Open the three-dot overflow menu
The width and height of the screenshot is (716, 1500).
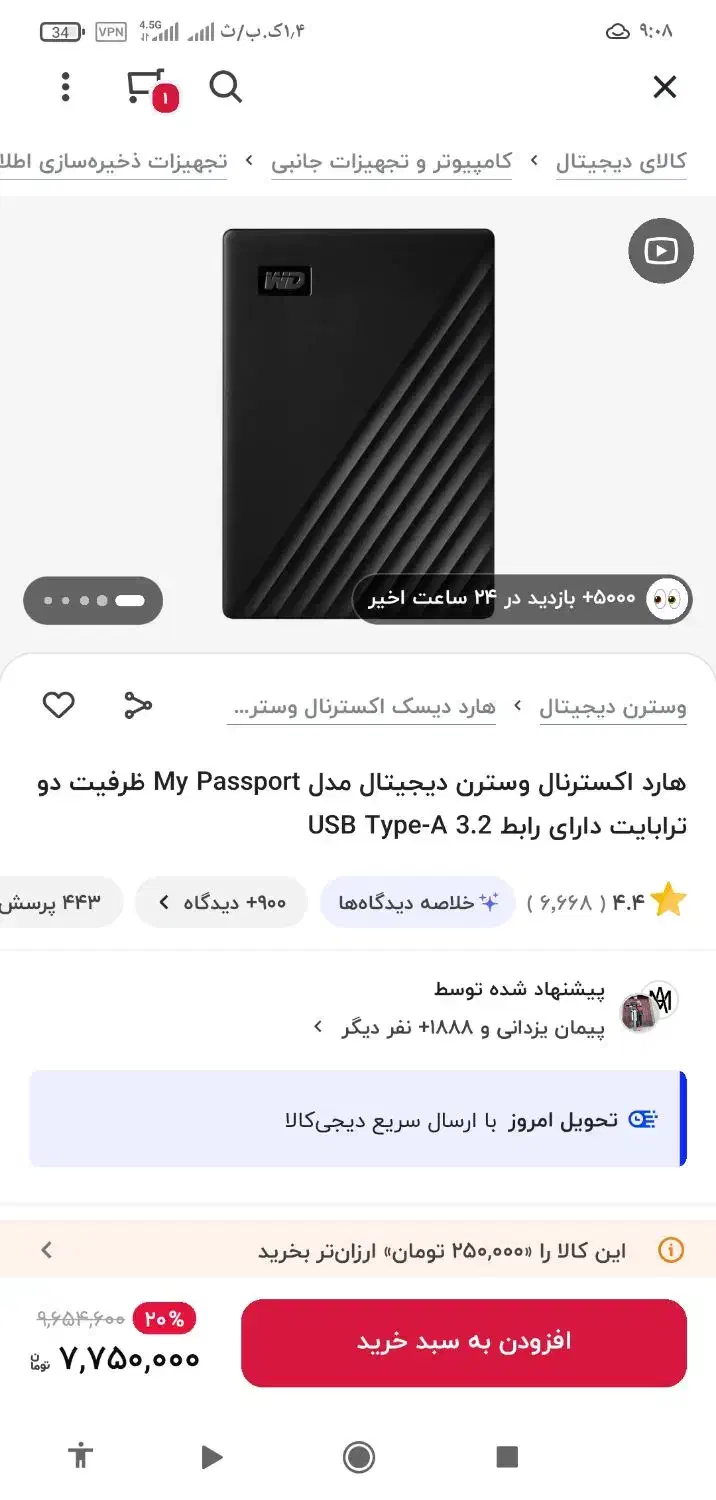(66, 88)
